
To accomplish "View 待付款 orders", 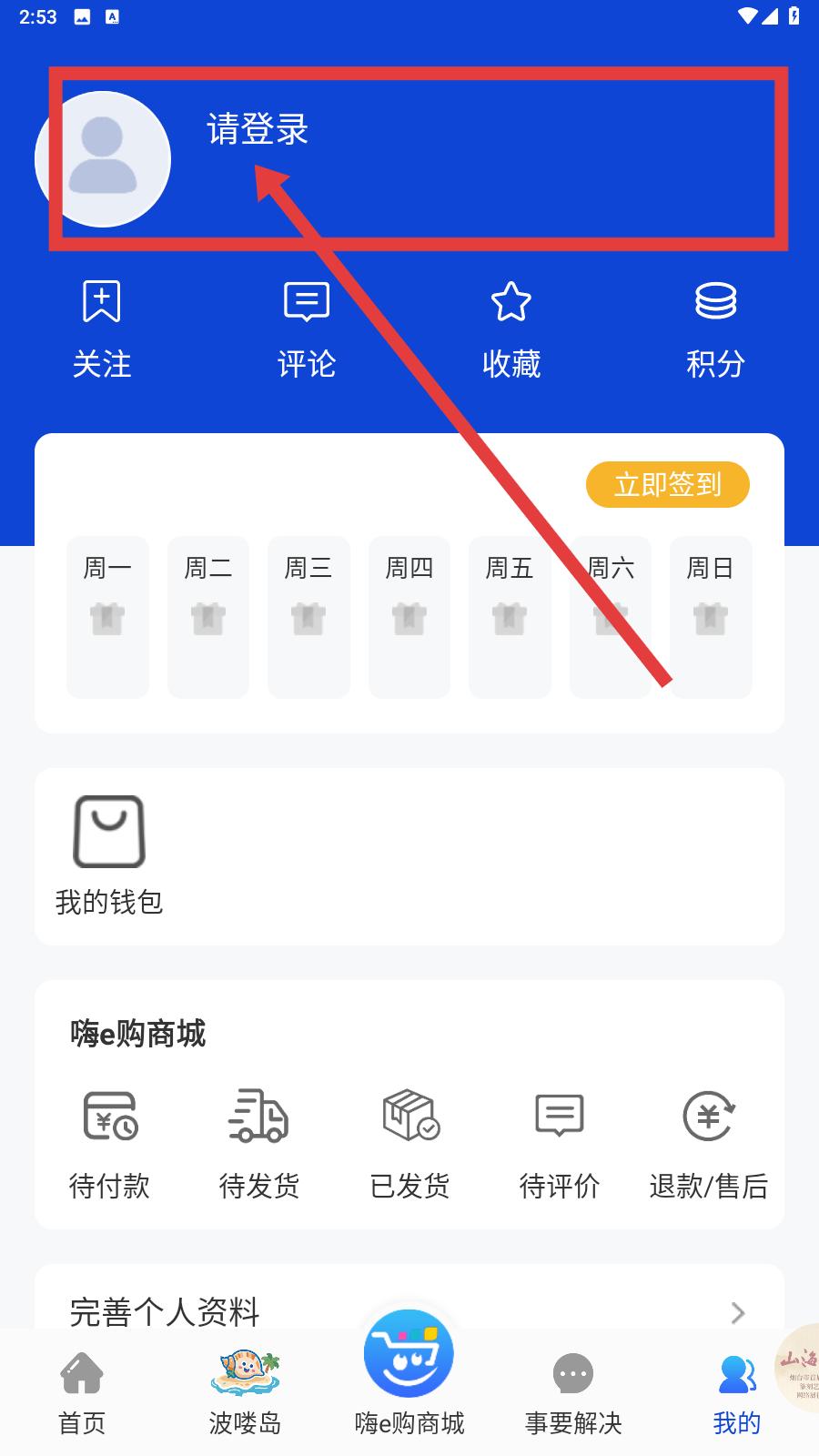I will point(109,1143).
